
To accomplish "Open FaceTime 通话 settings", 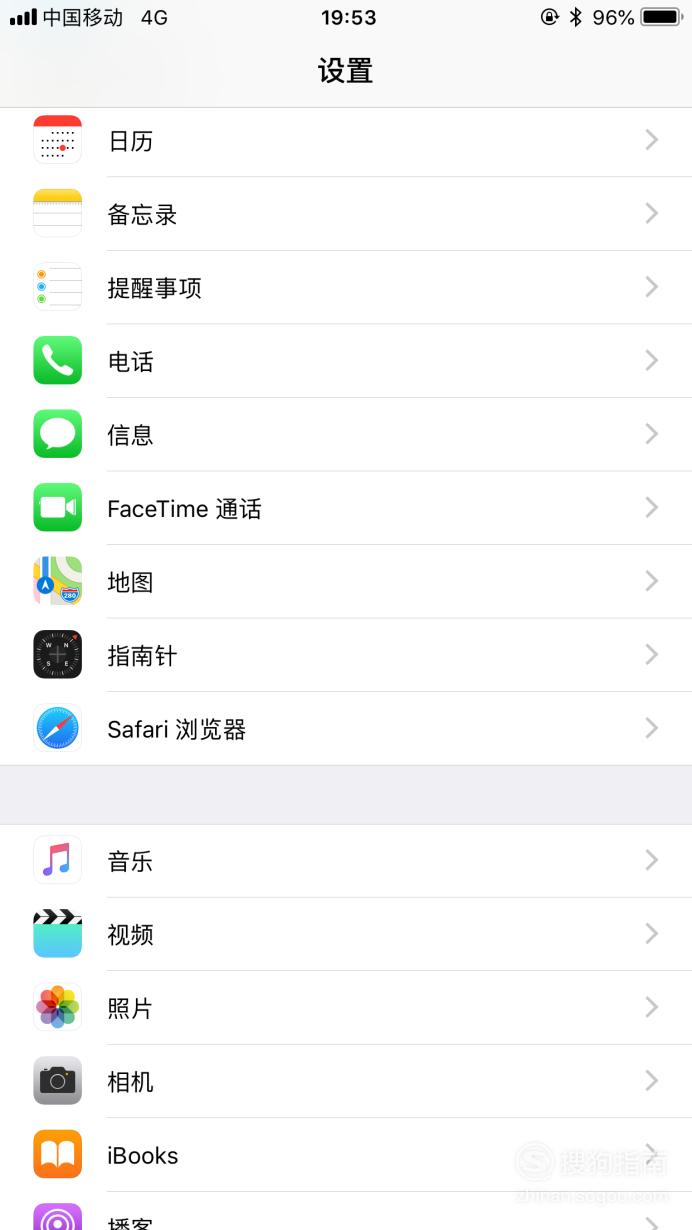I will pos(346,508).
